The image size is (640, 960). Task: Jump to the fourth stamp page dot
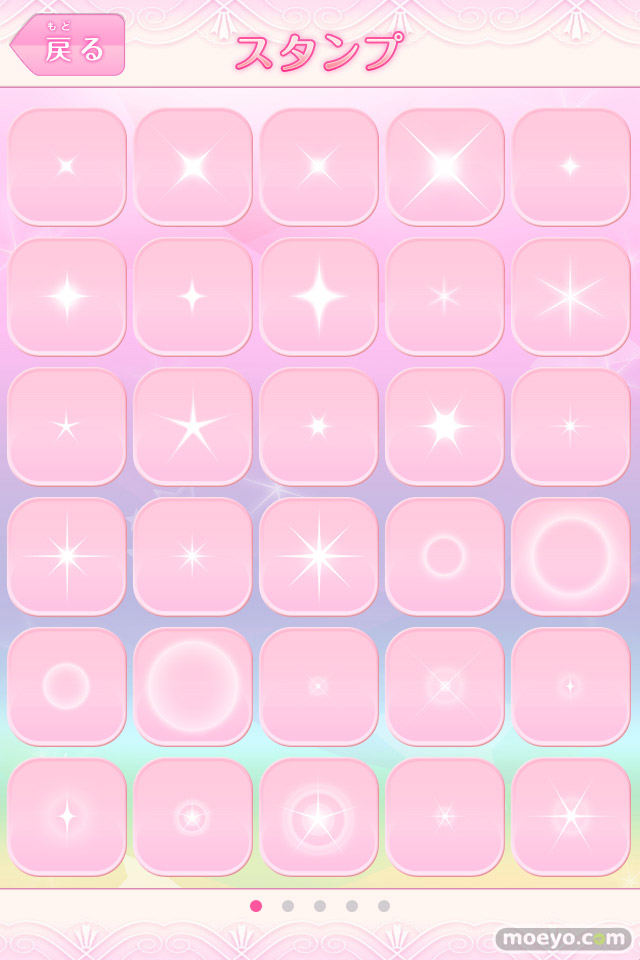(352, 906)
